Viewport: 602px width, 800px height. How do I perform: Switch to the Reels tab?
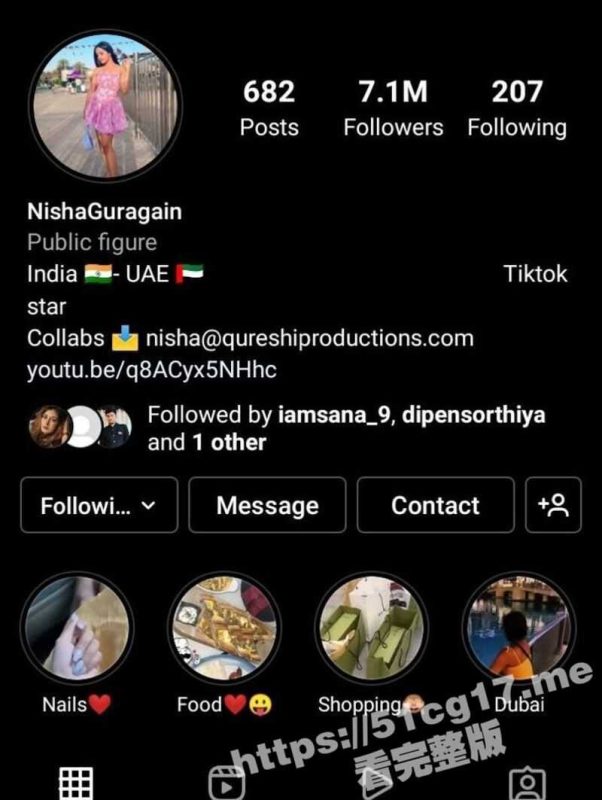click(x=221, y=783)
